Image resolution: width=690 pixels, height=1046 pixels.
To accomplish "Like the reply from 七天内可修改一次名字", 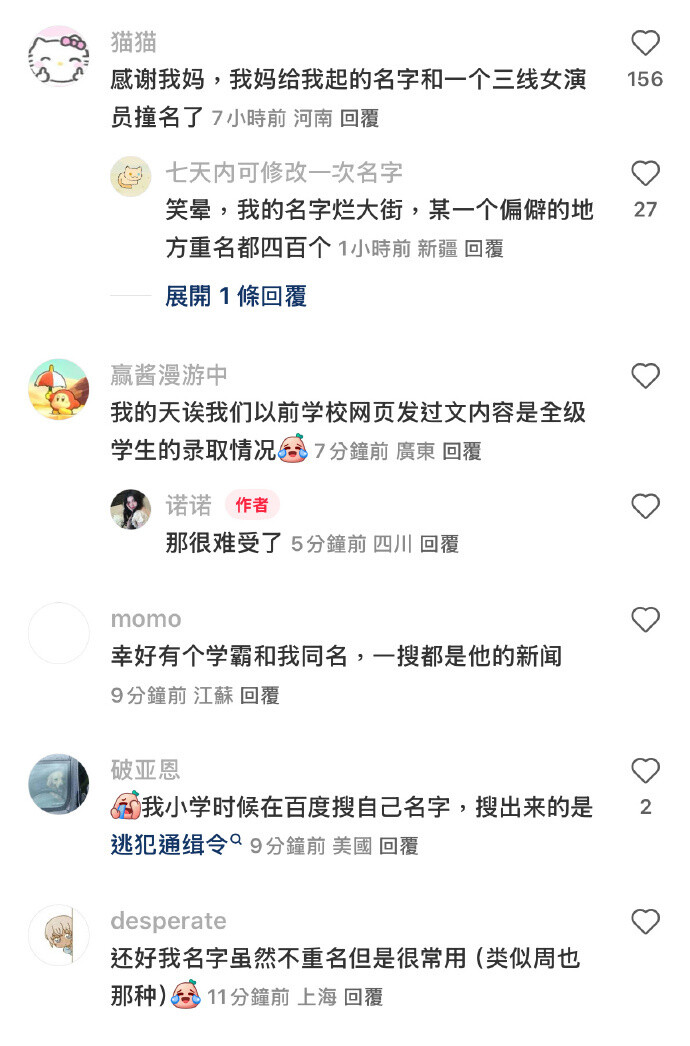I will [646, 174].
